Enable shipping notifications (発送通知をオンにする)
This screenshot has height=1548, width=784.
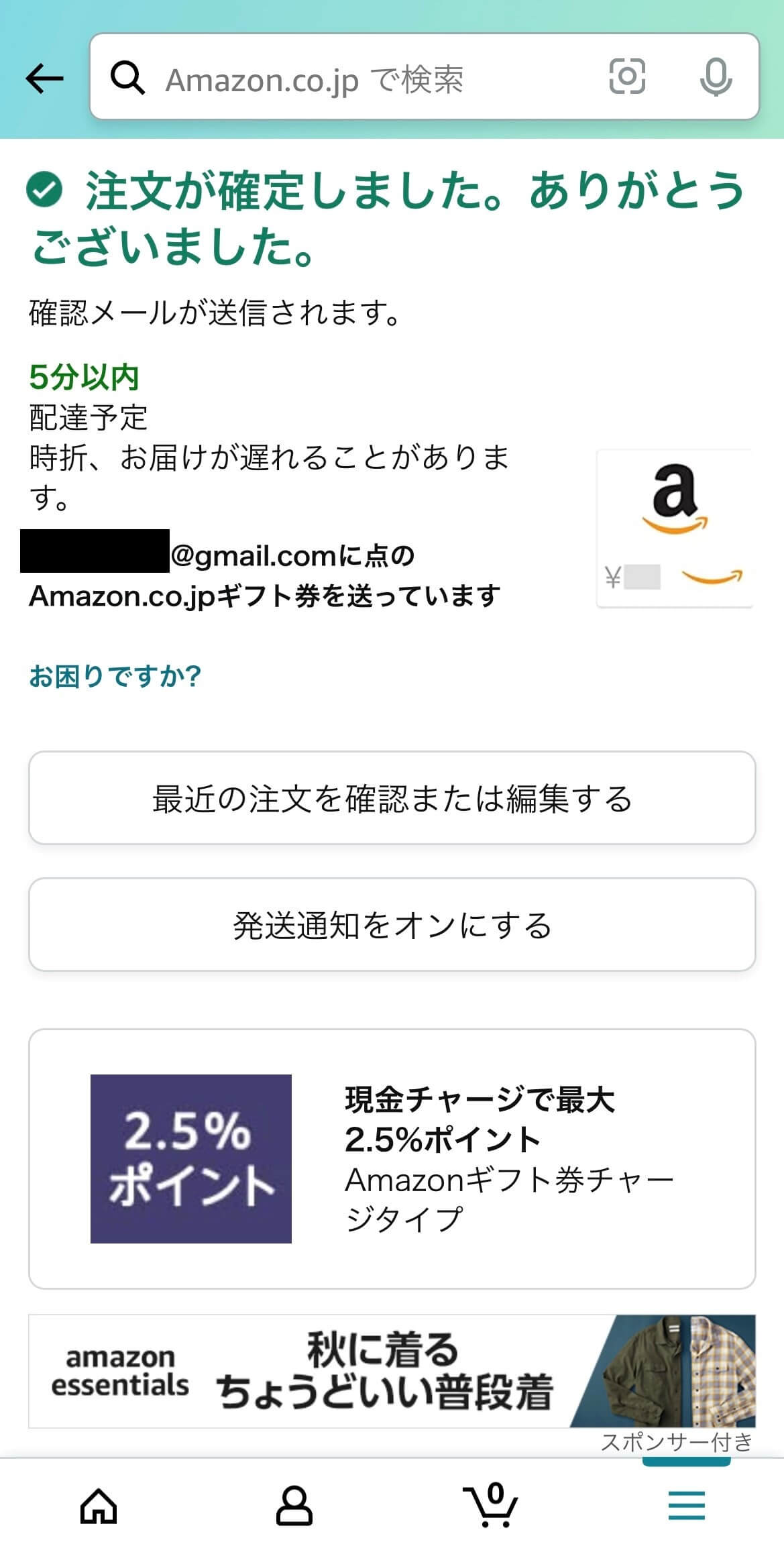click(392, 925)
